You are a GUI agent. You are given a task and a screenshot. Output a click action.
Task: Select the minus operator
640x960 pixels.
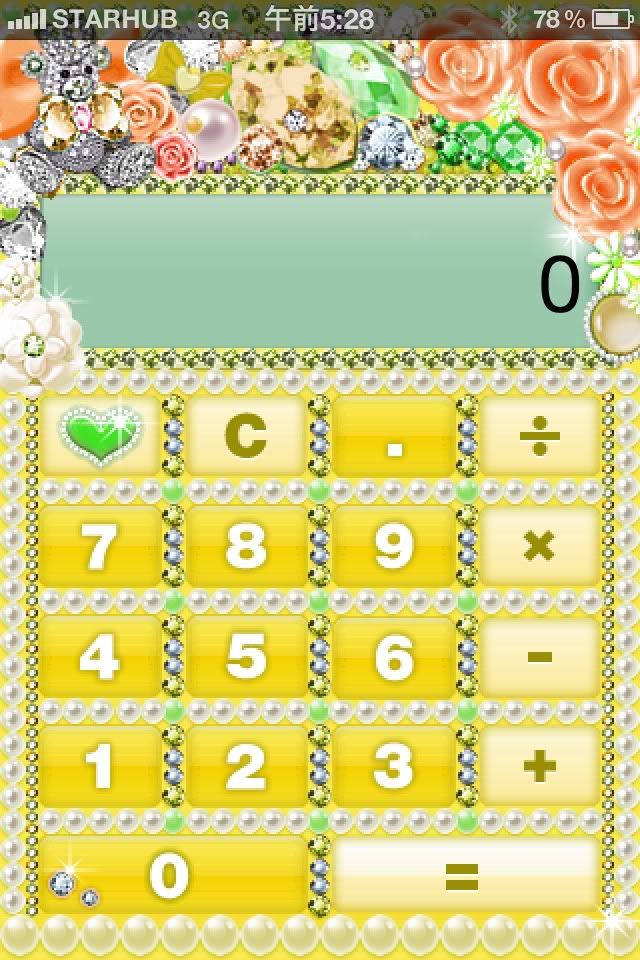coord(540,656)
